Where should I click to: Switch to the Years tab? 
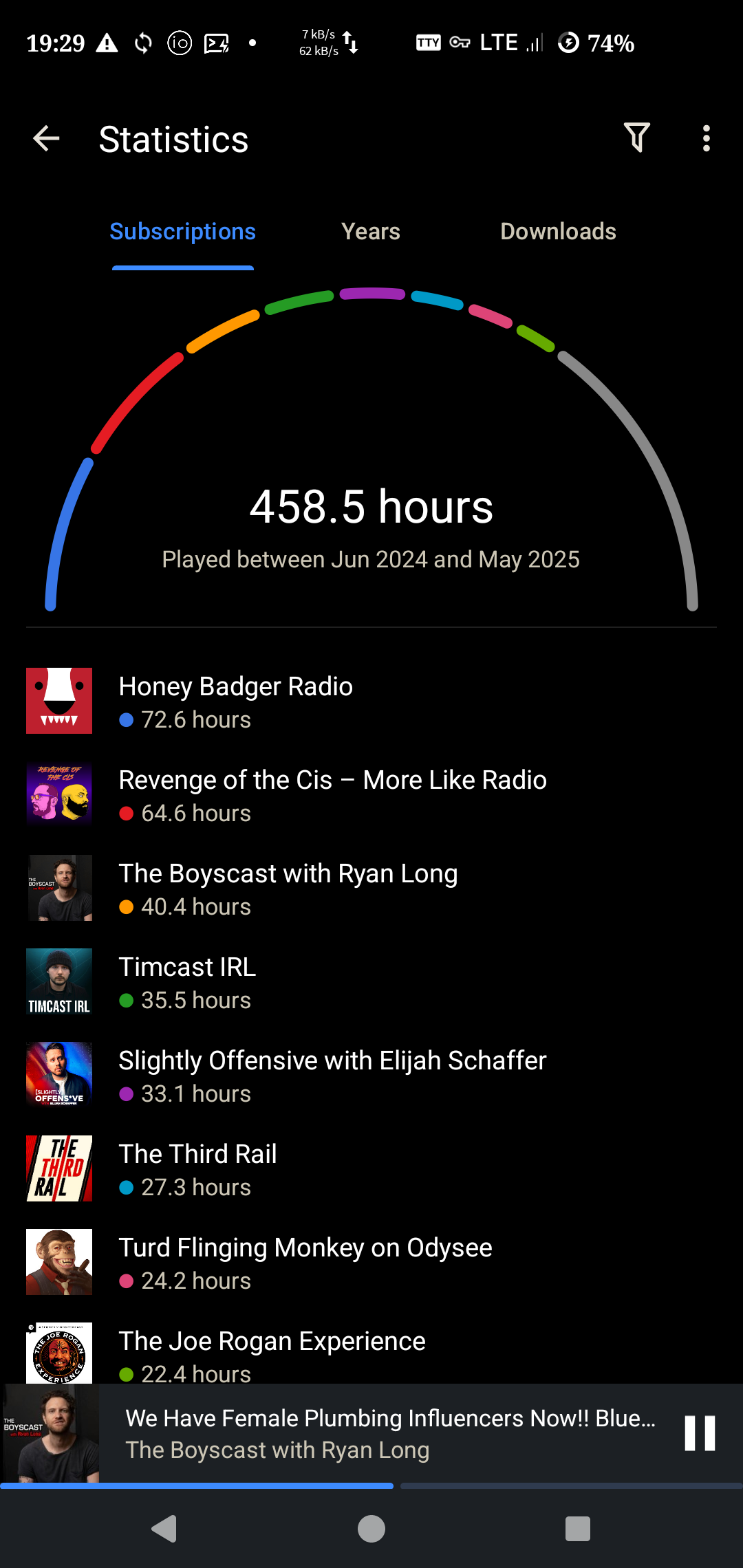pos(371,232)
